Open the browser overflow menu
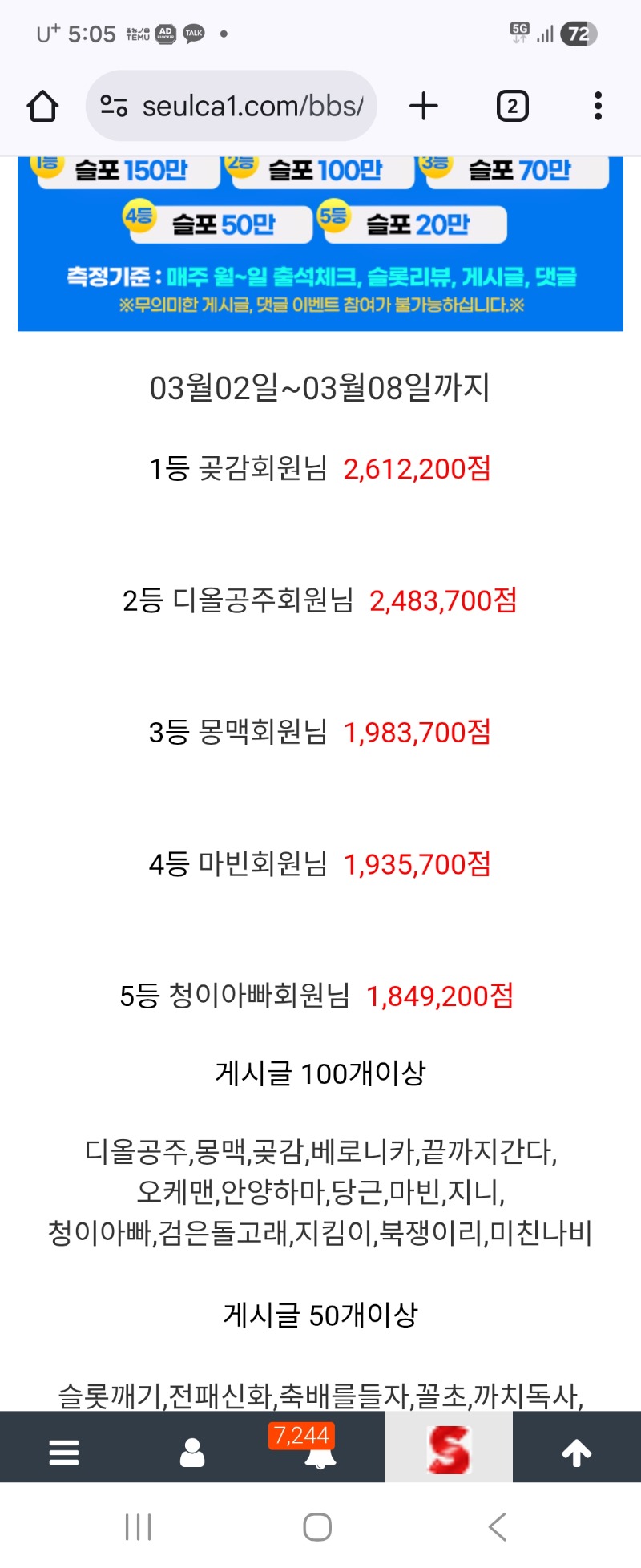Screen dimensions: 641x1568 point(598,106)
